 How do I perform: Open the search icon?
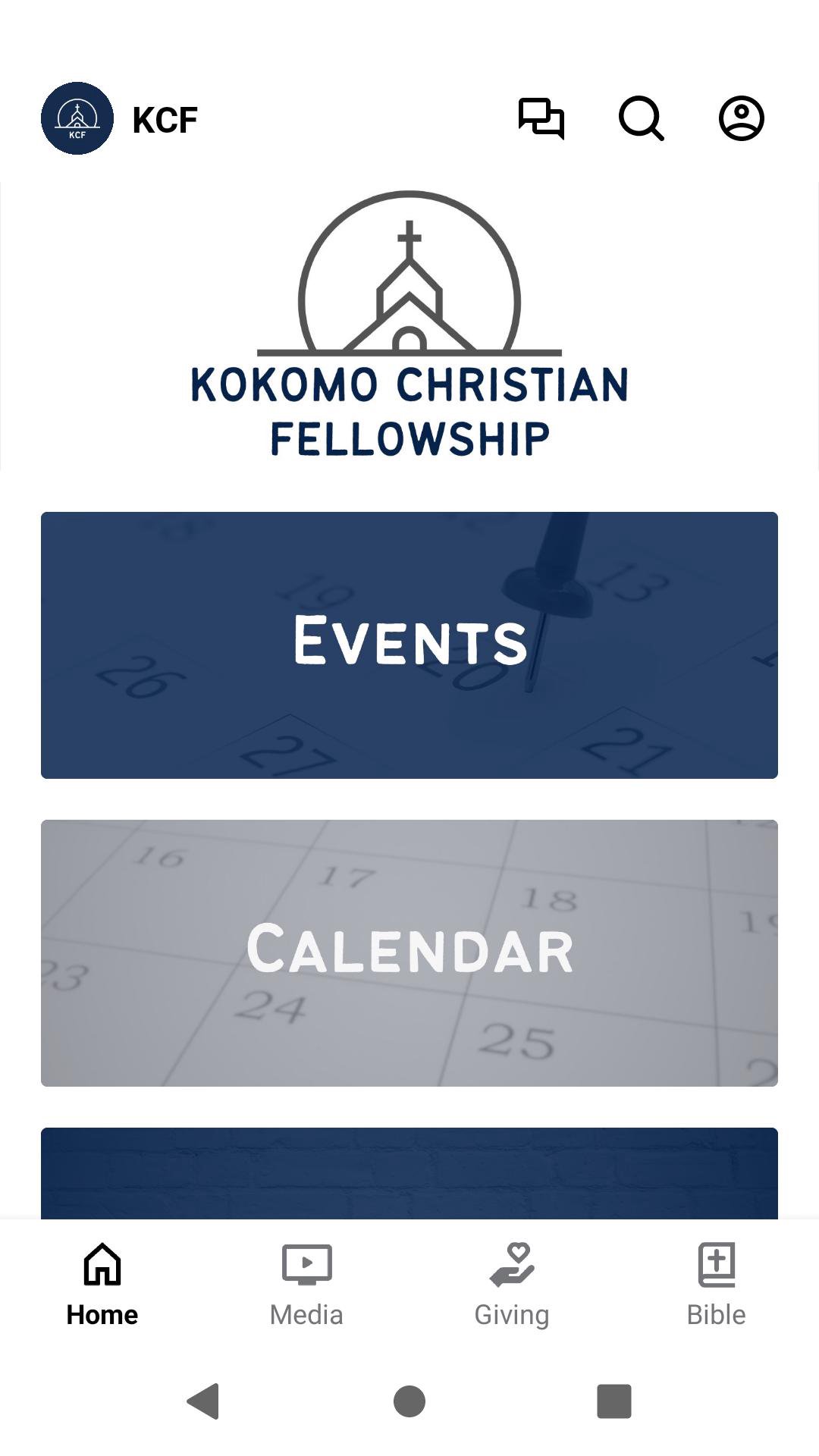tap(641, 118)
